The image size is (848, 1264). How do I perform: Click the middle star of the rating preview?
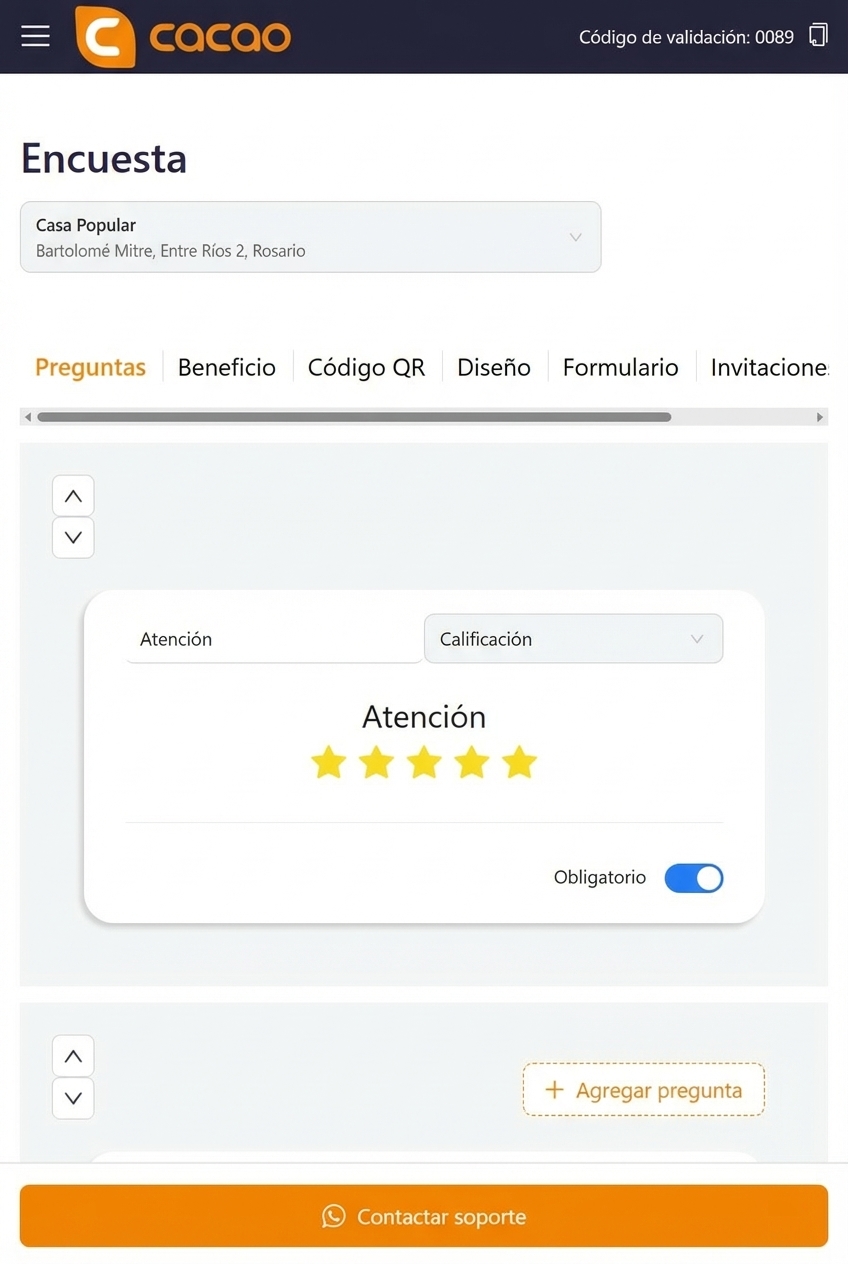(x=424, y=762)
